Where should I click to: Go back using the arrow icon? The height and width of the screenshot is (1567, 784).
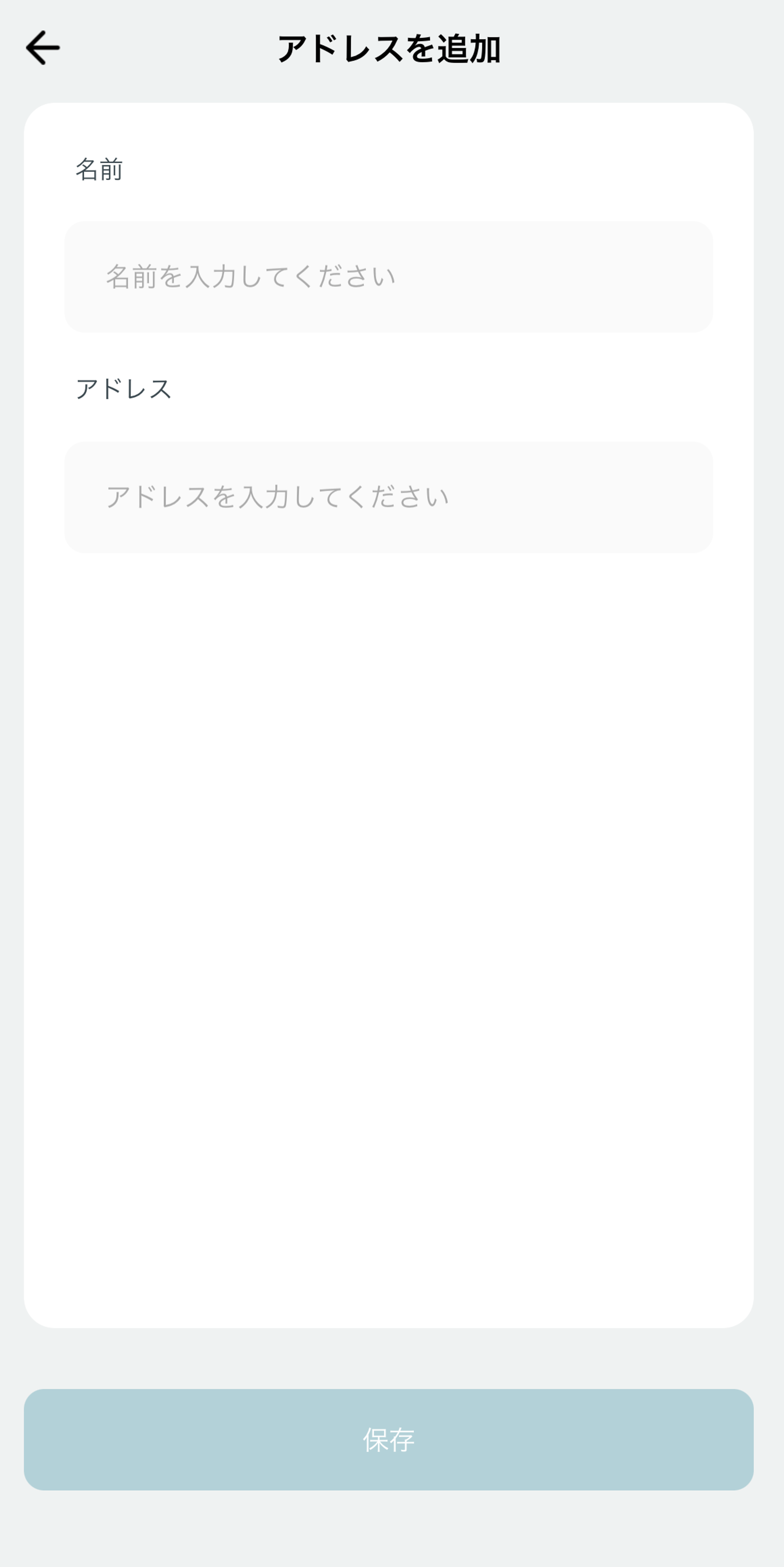43,48
